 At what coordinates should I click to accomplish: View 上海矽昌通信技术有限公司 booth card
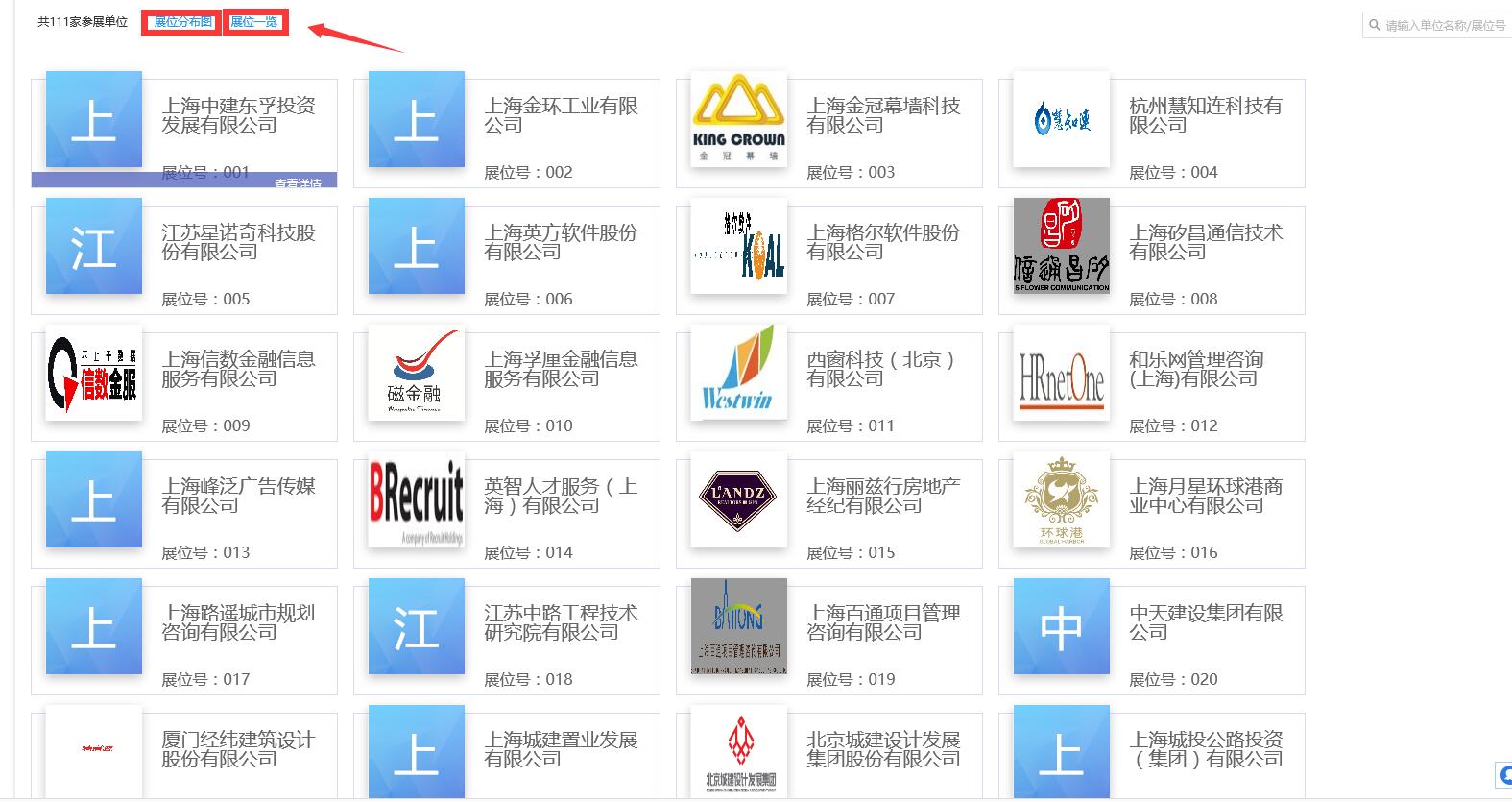click(1206, 243)
